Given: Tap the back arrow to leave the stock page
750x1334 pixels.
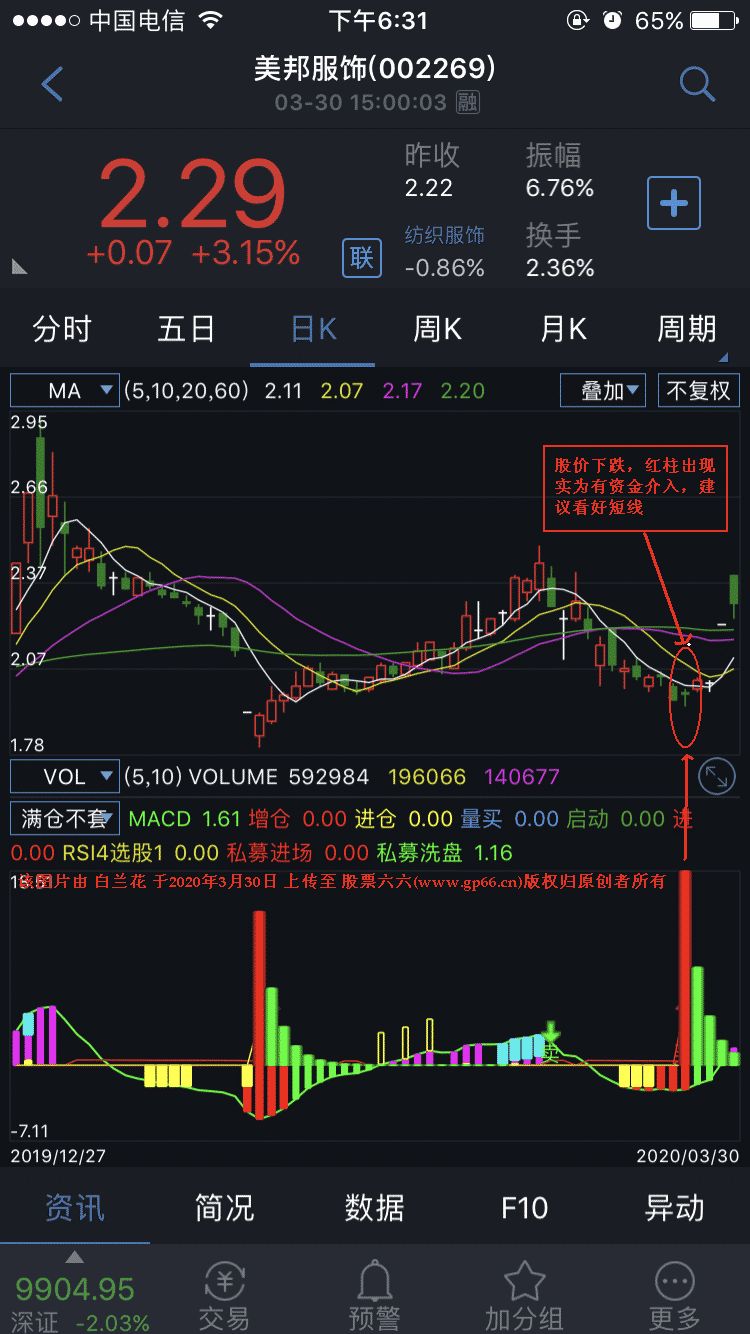Looking at the screenshot, I should (x=51, y=84).
